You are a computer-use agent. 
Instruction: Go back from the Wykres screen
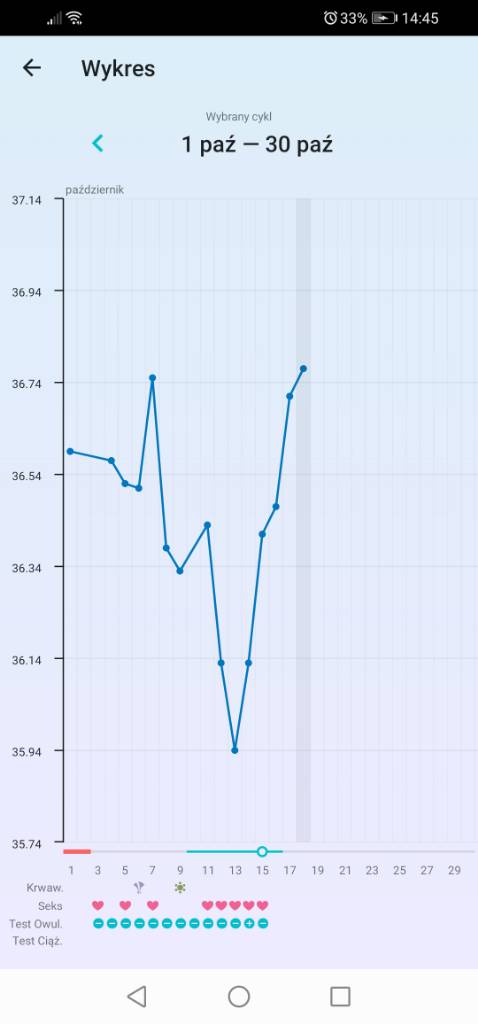[31, 68]
